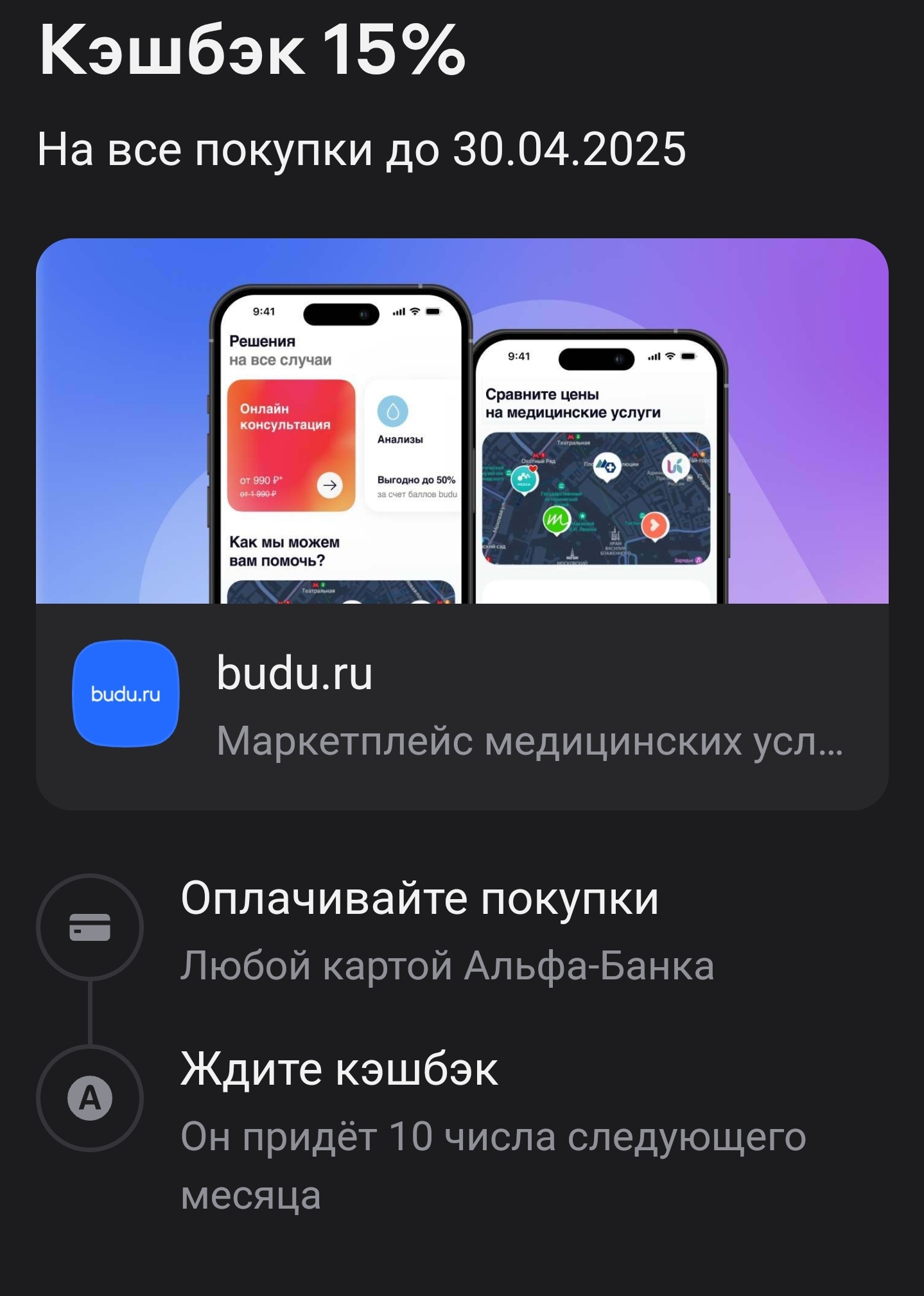Screen dimensions: 924x1296
Task: Tap the battery indicator in the mockup status bar
Action: [x=434, y=312]
